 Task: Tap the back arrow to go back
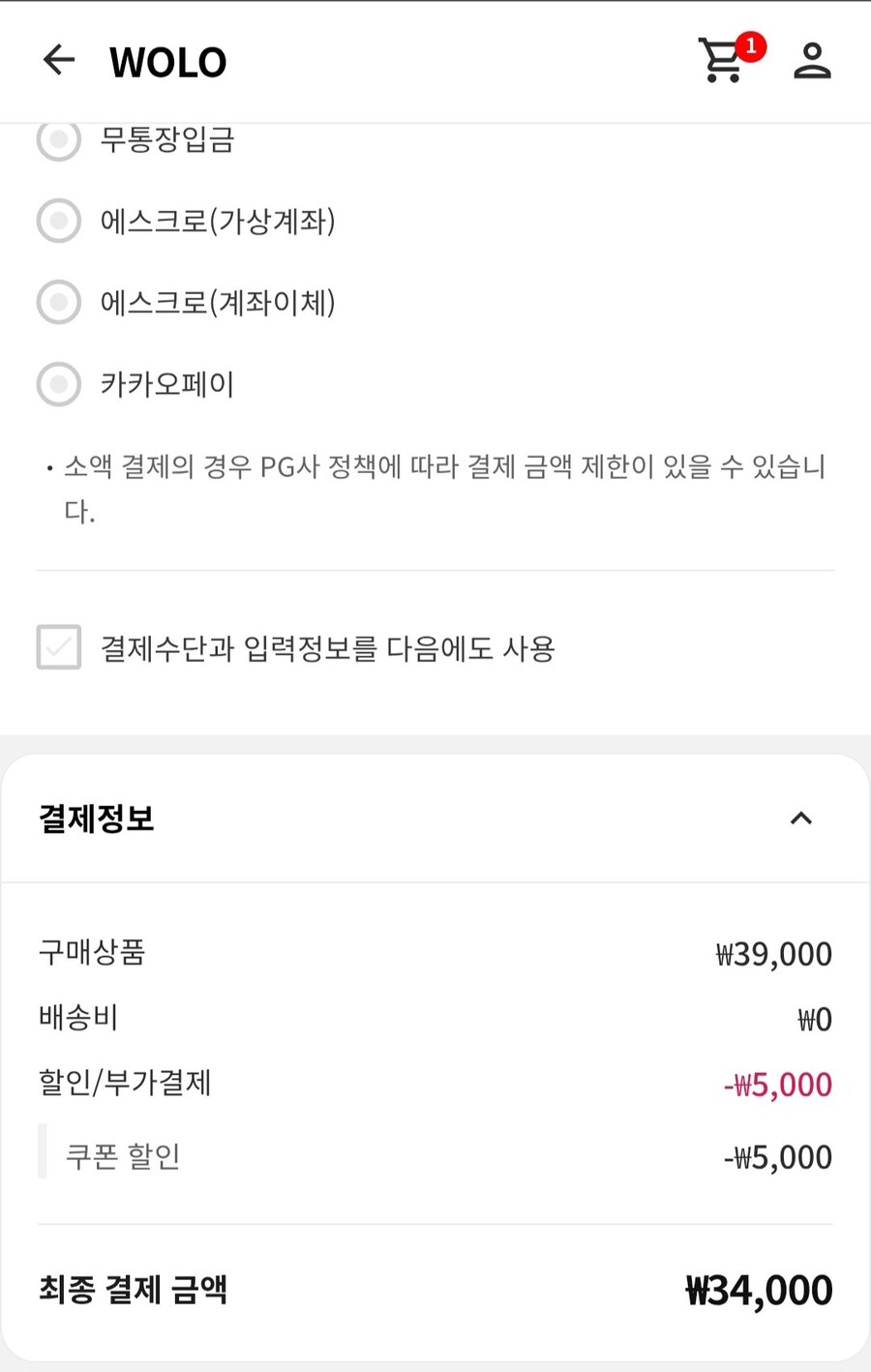tap(58, 60)
